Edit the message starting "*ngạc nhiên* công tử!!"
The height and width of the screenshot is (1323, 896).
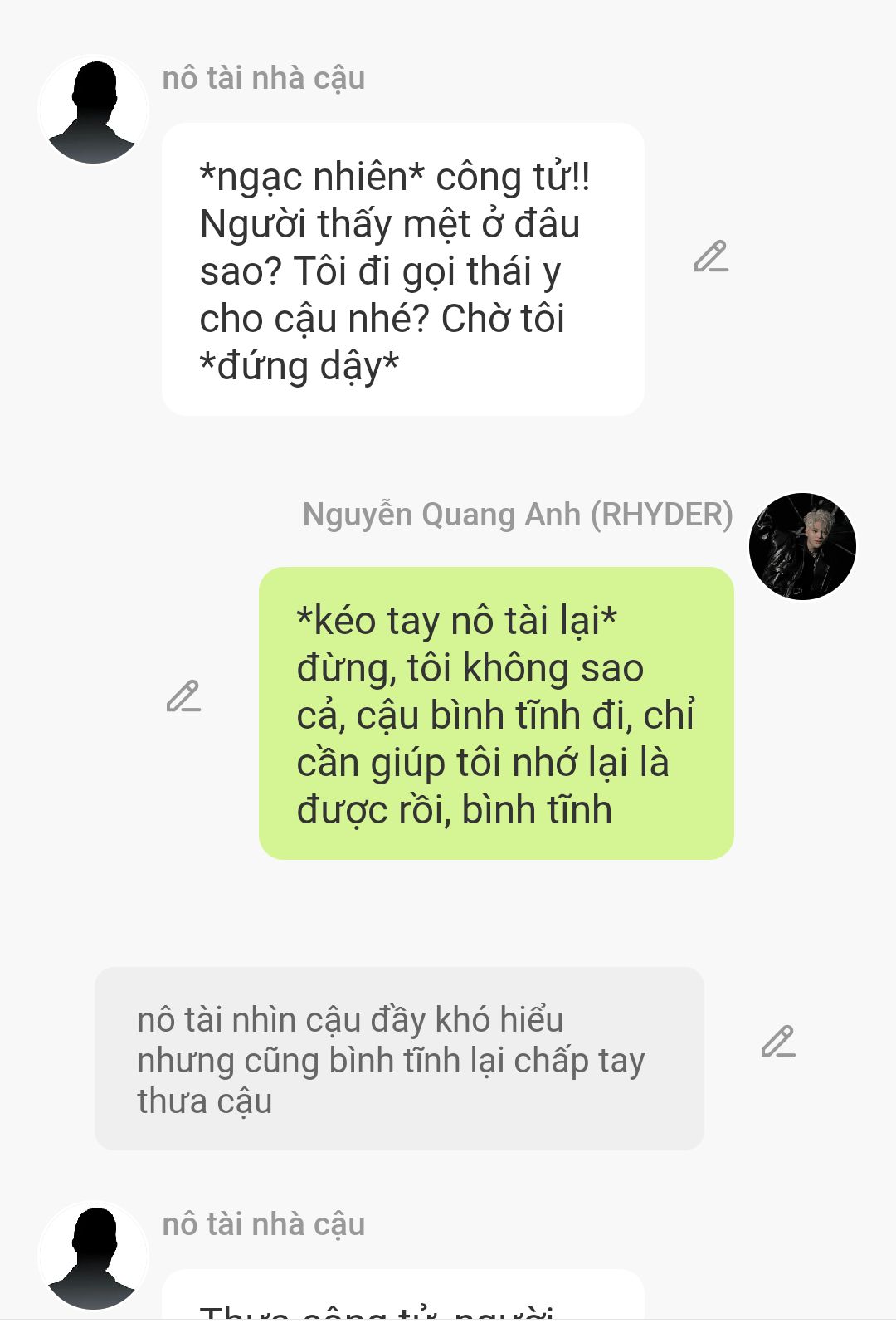[711, 257]
